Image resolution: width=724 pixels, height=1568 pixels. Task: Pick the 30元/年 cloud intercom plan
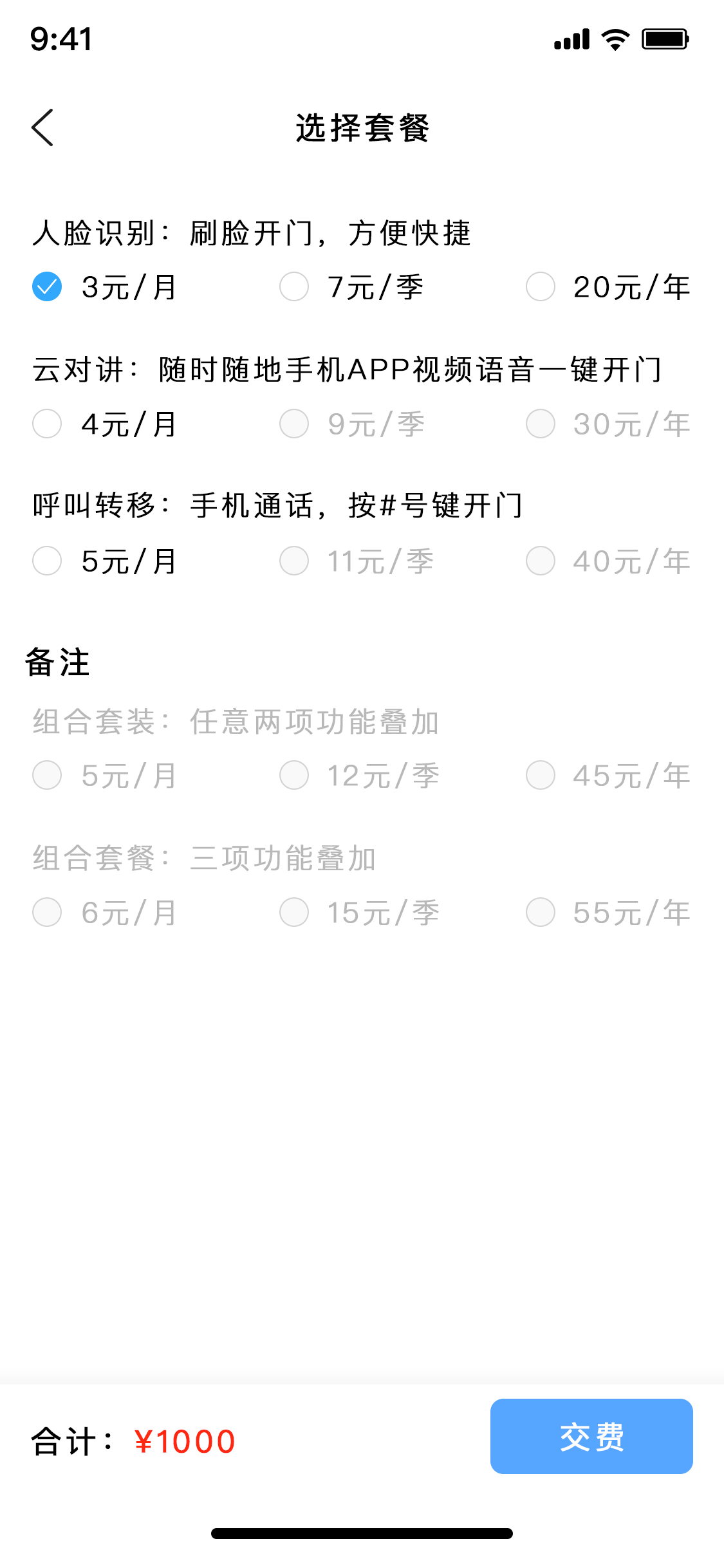click(x=541, y=424)
